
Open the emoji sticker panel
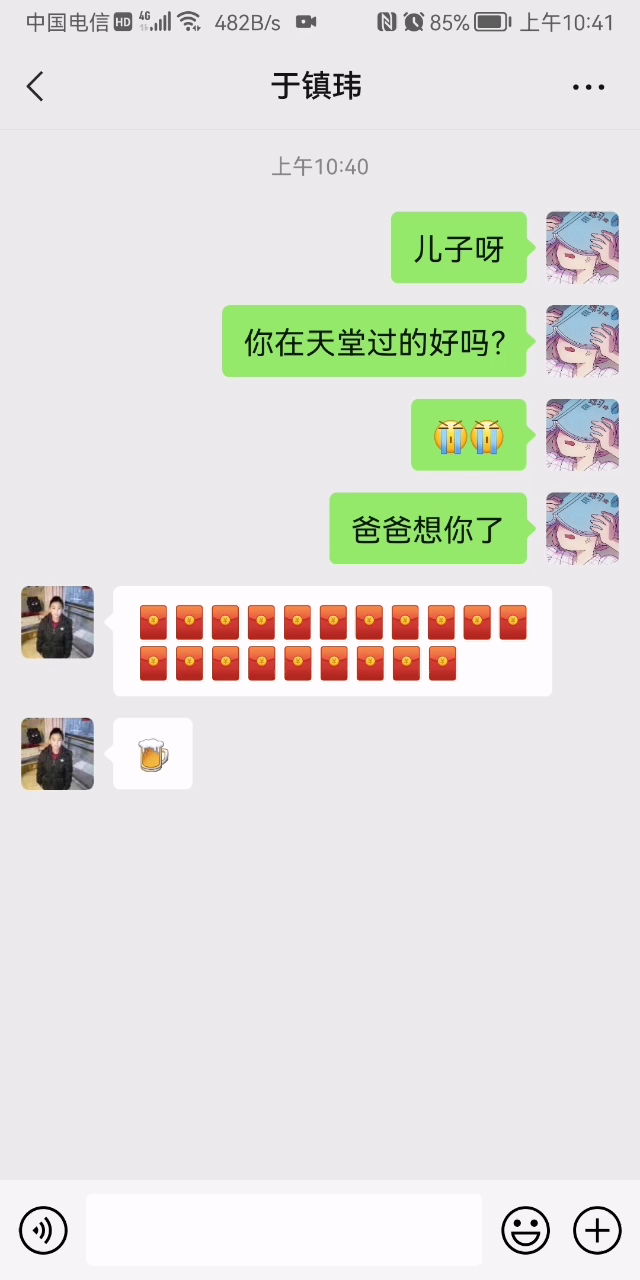526,1230
